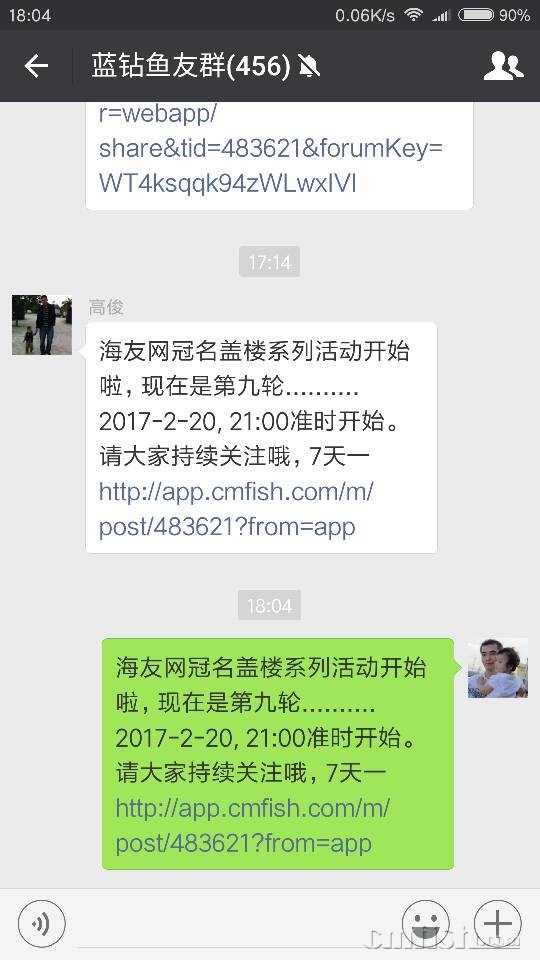This screenshot has width=540, height=960.
Task: Focus the message text field
Action: point(234,924)
